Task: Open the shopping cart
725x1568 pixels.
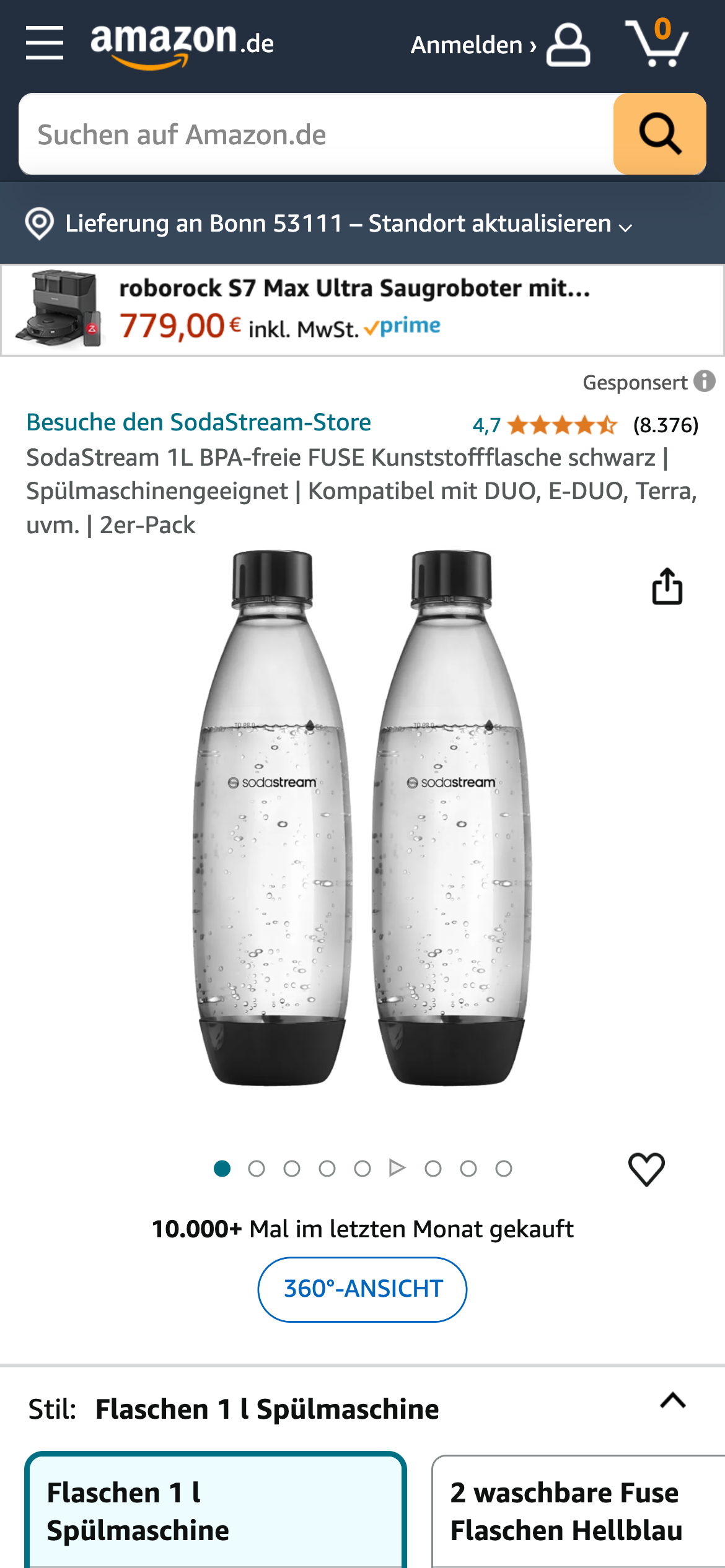Action: tap(658, 43)
